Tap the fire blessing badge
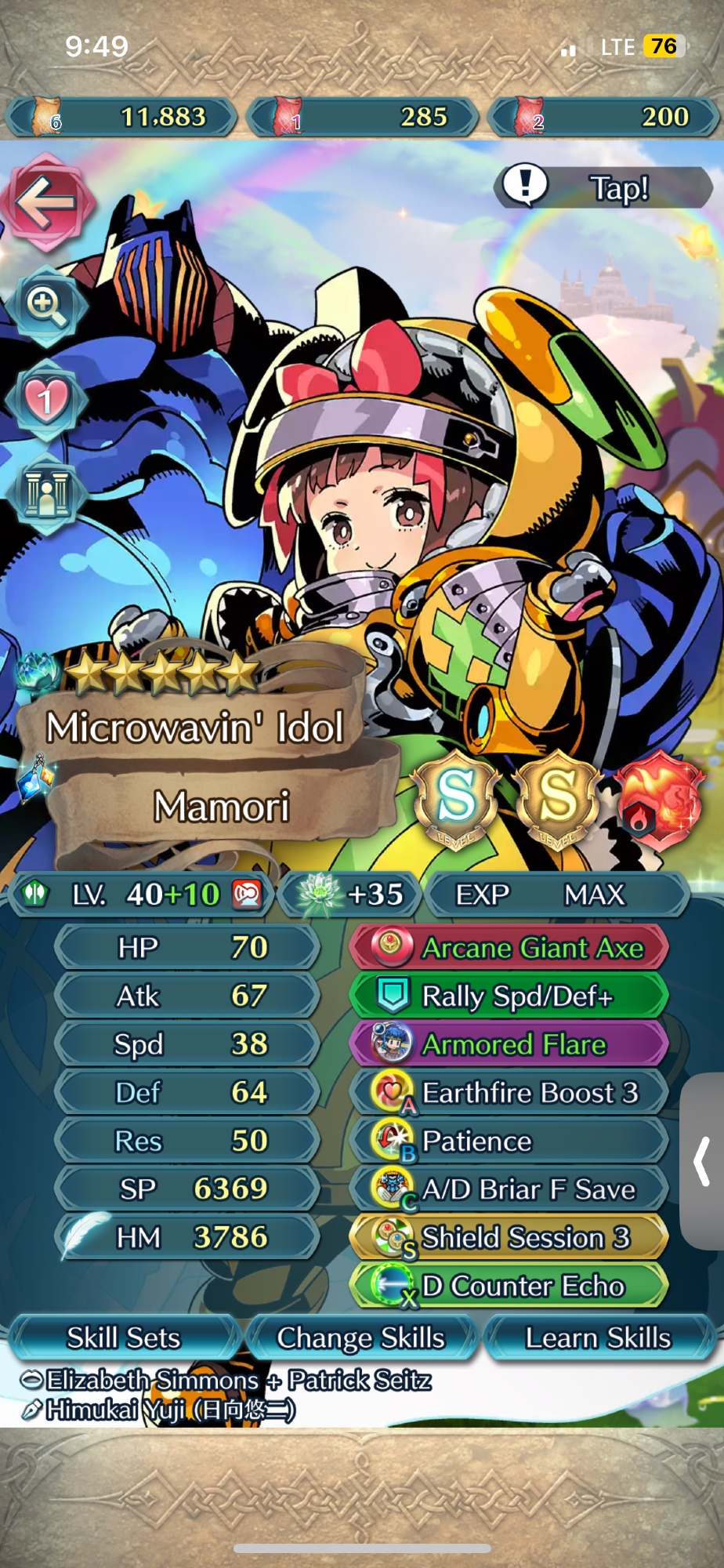 click(658, 801)
